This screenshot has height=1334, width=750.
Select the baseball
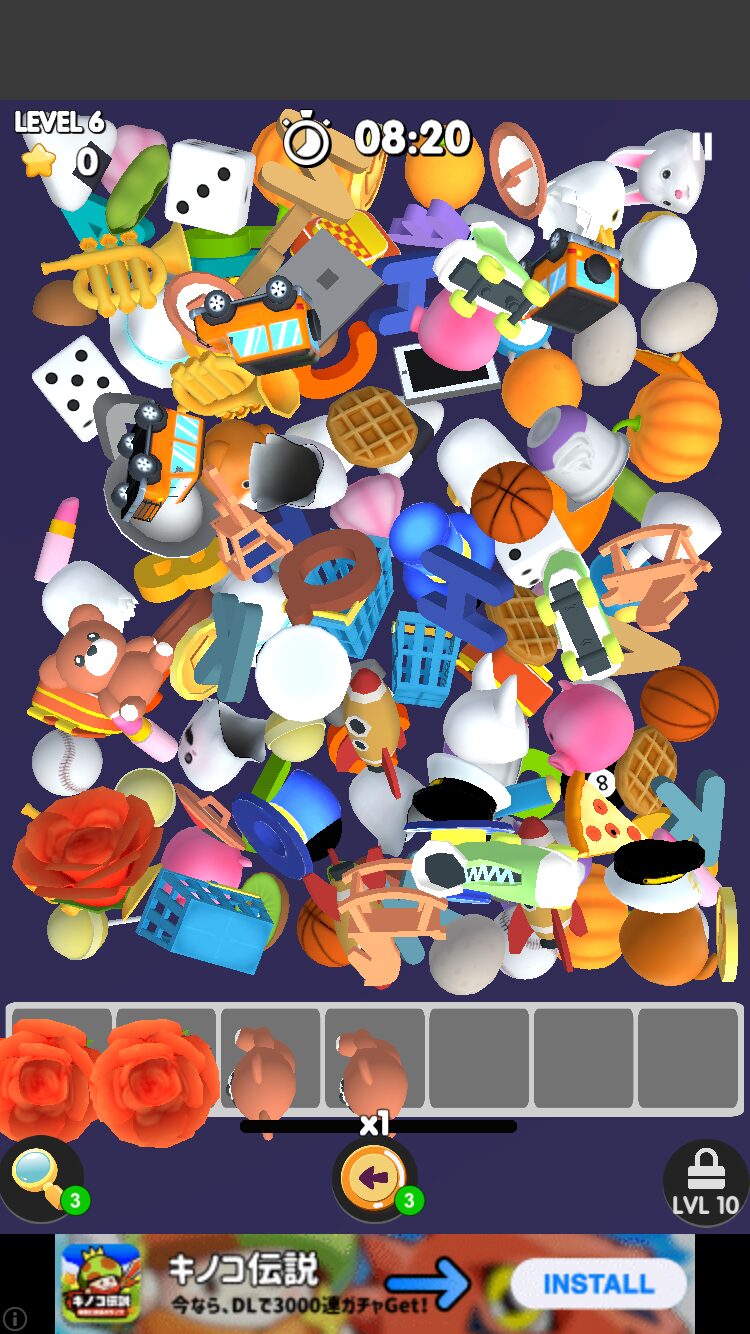point(66,762)
